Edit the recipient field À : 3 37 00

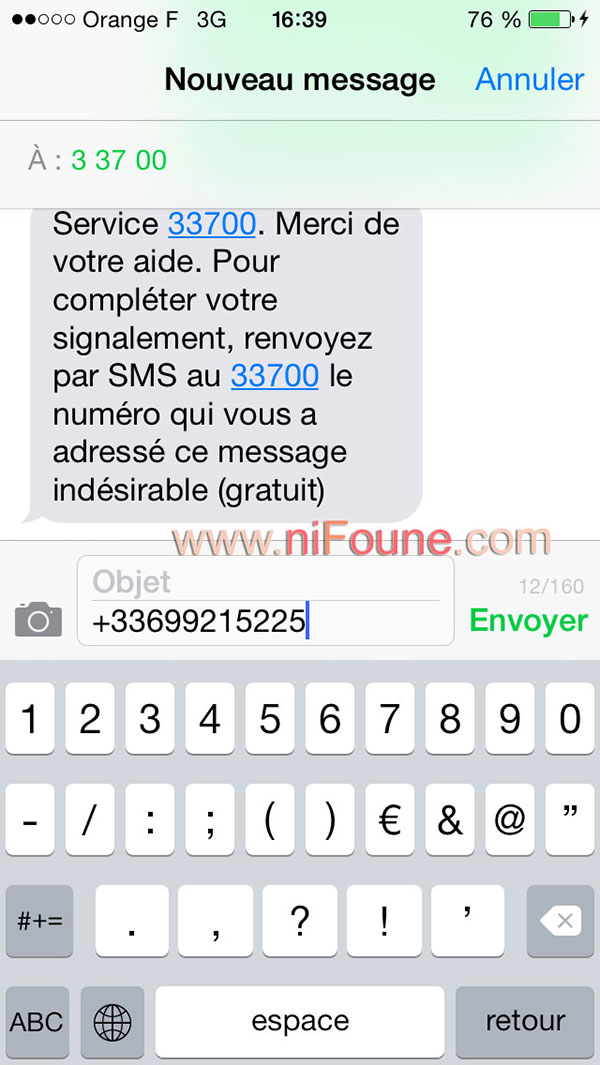[x=300, y=161]
